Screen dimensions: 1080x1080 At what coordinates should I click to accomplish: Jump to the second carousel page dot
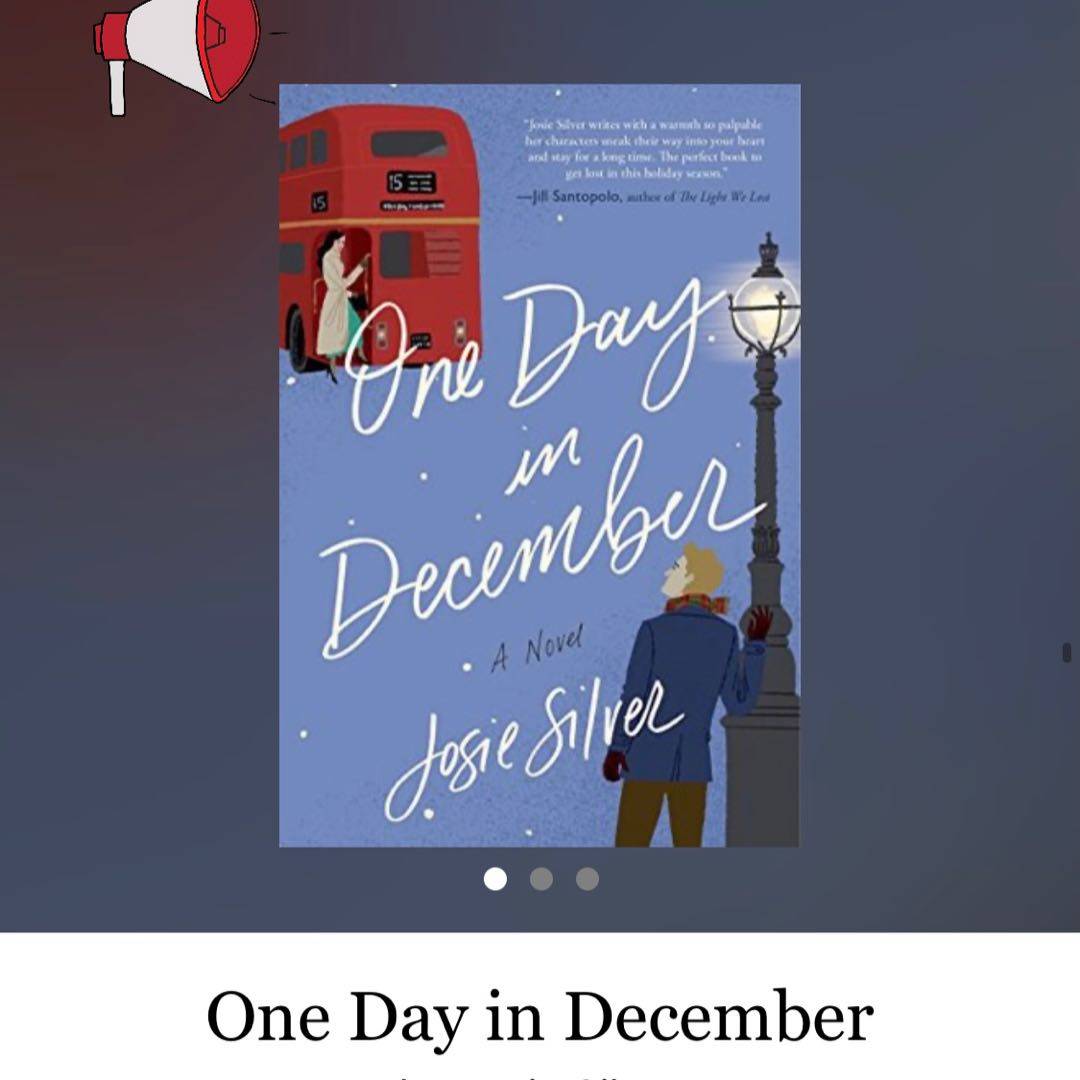click(x=541, y=879)
